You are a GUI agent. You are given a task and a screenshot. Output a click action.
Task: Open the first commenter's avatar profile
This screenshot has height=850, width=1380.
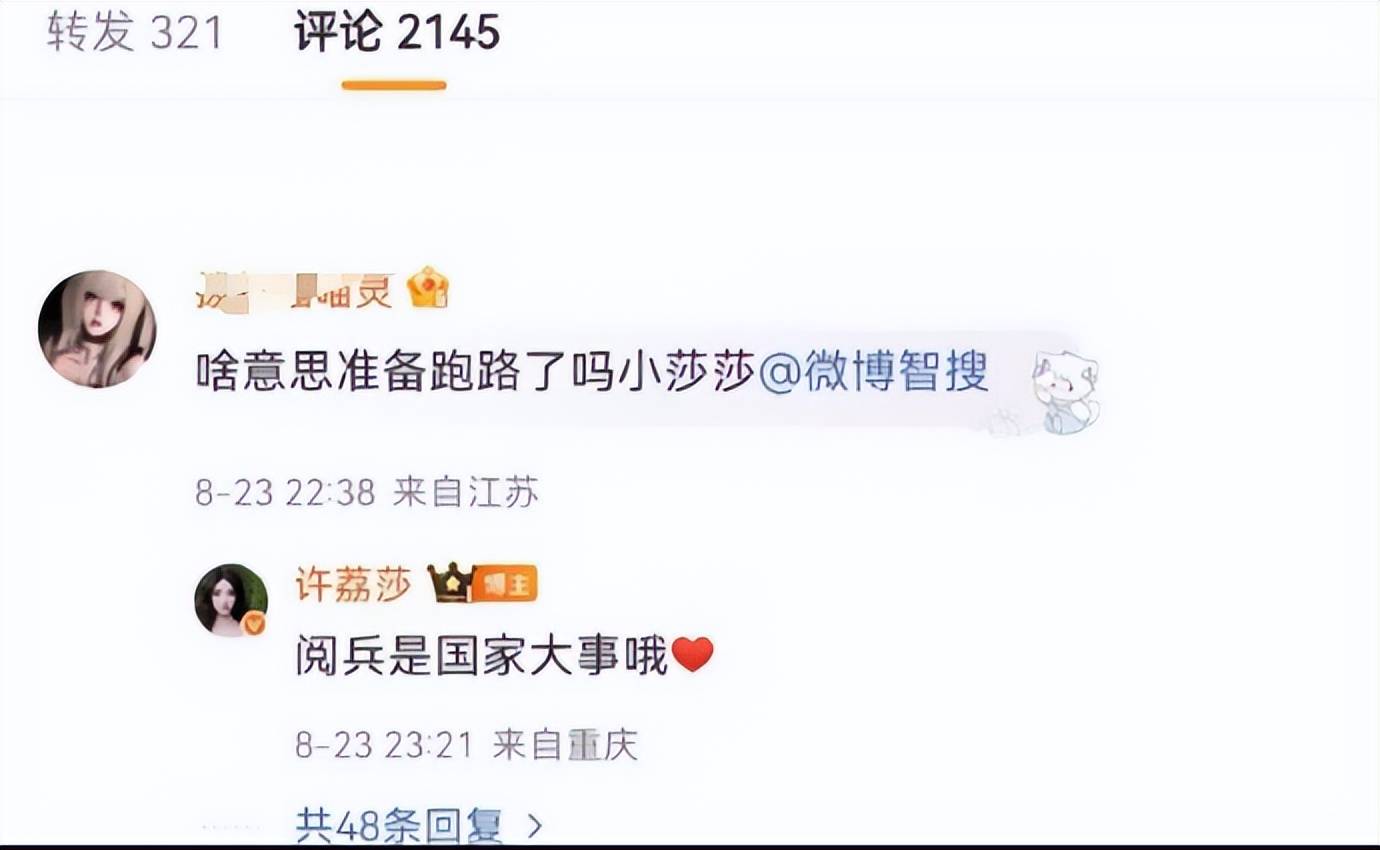click(x=97, y=329)
